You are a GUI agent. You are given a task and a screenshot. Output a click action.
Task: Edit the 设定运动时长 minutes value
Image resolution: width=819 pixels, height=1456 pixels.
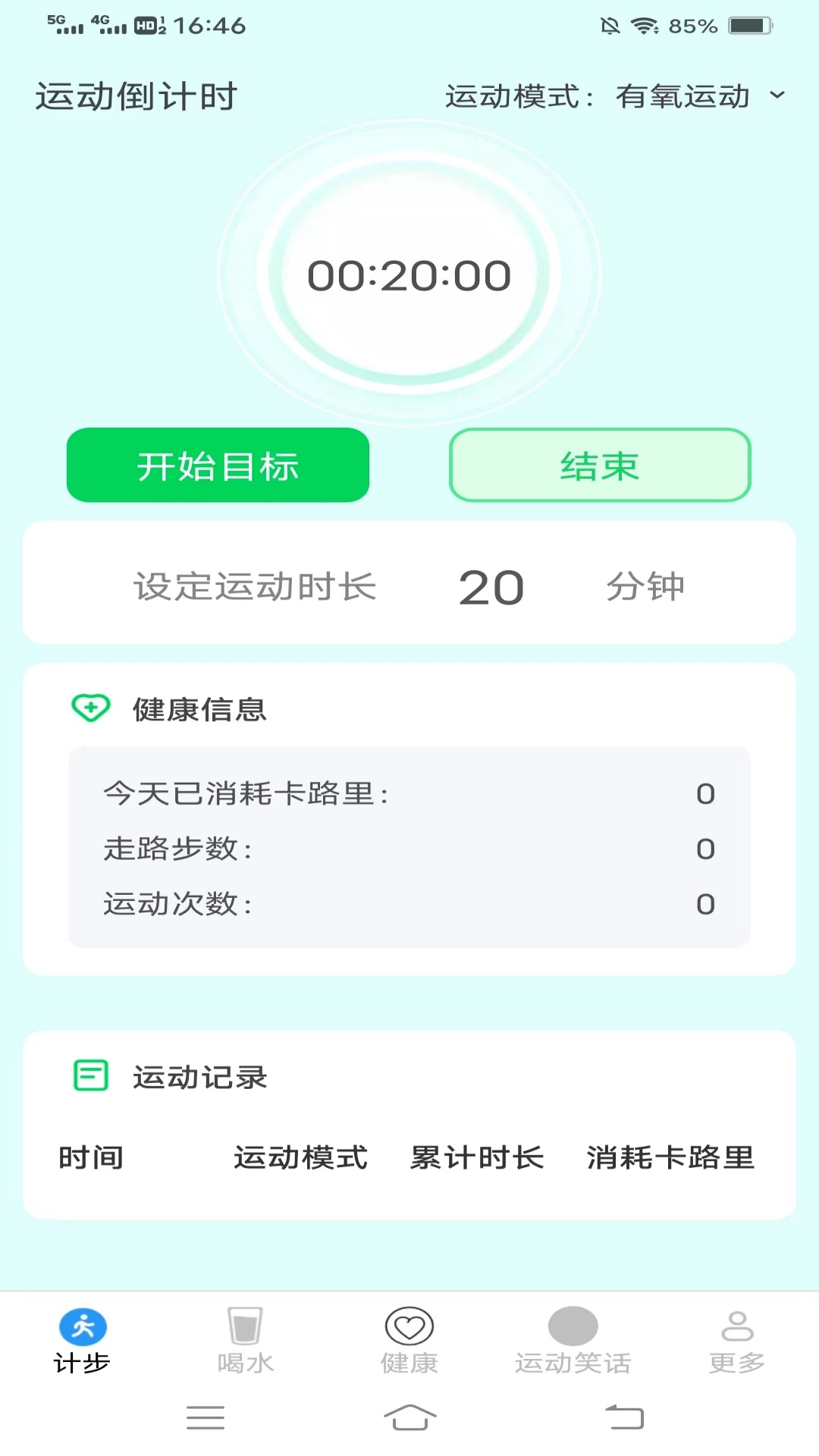(x=491, y=588)
